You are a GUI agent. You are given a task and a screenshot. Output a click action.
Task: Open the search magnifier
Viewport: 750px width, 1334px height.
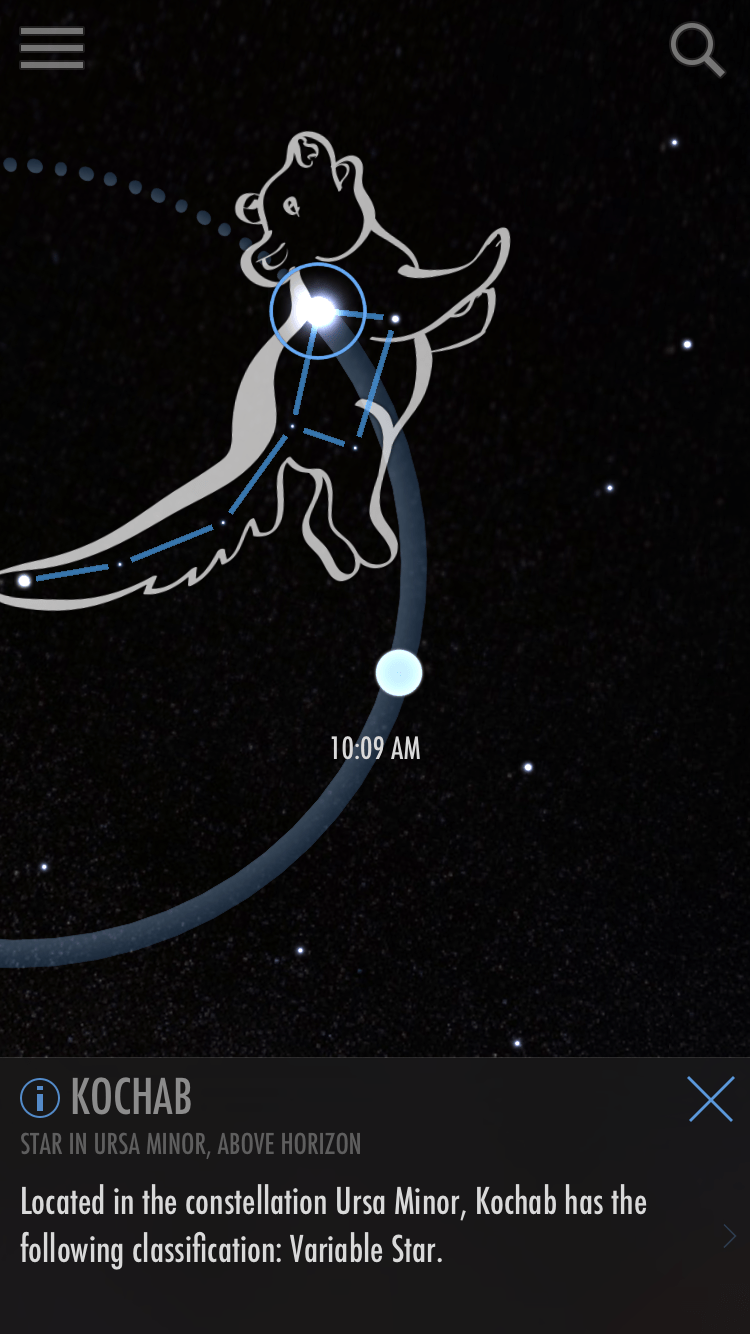[x=696, y=49]
